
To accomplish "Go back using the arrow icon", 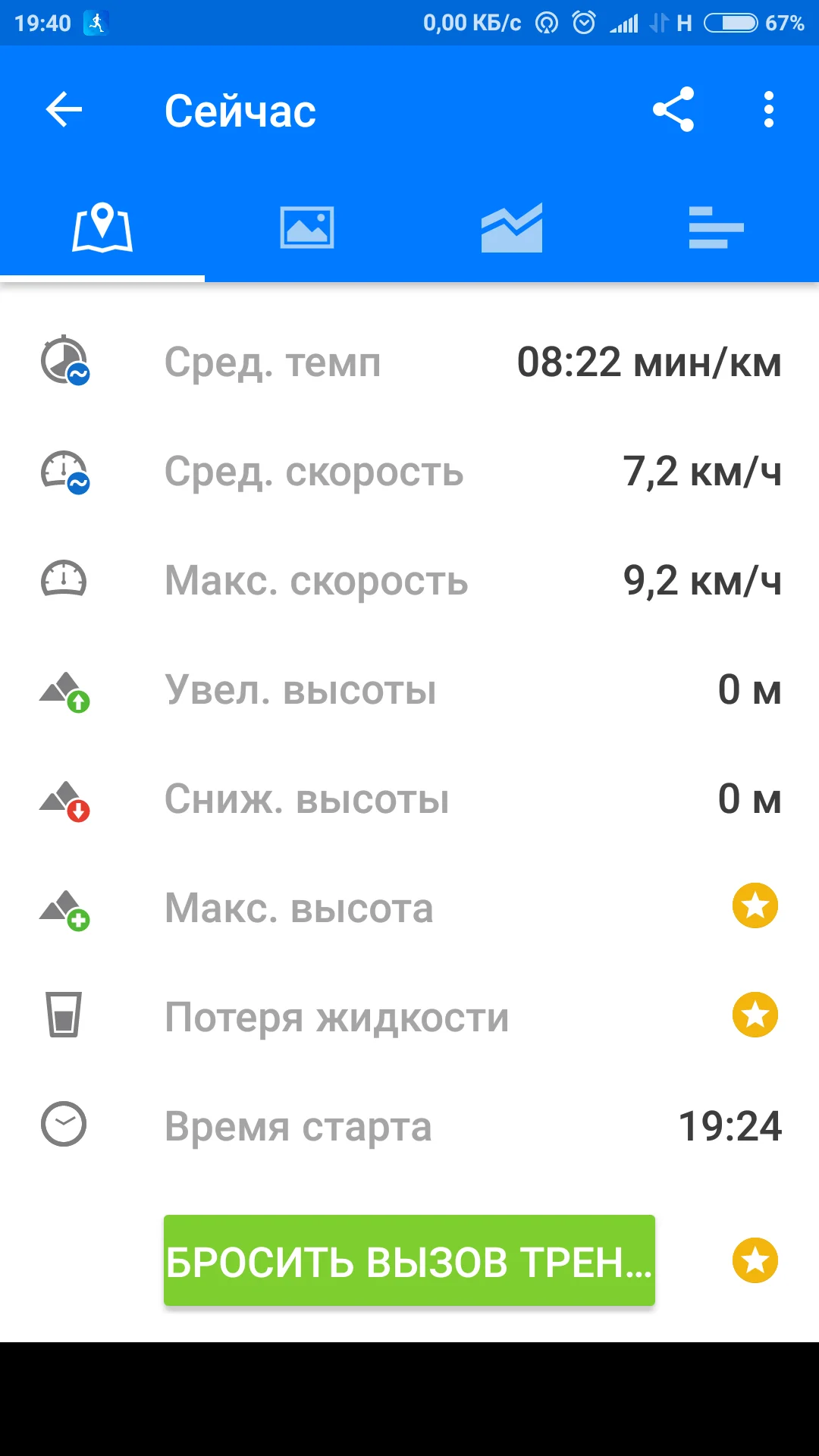I will coord(64,111).
